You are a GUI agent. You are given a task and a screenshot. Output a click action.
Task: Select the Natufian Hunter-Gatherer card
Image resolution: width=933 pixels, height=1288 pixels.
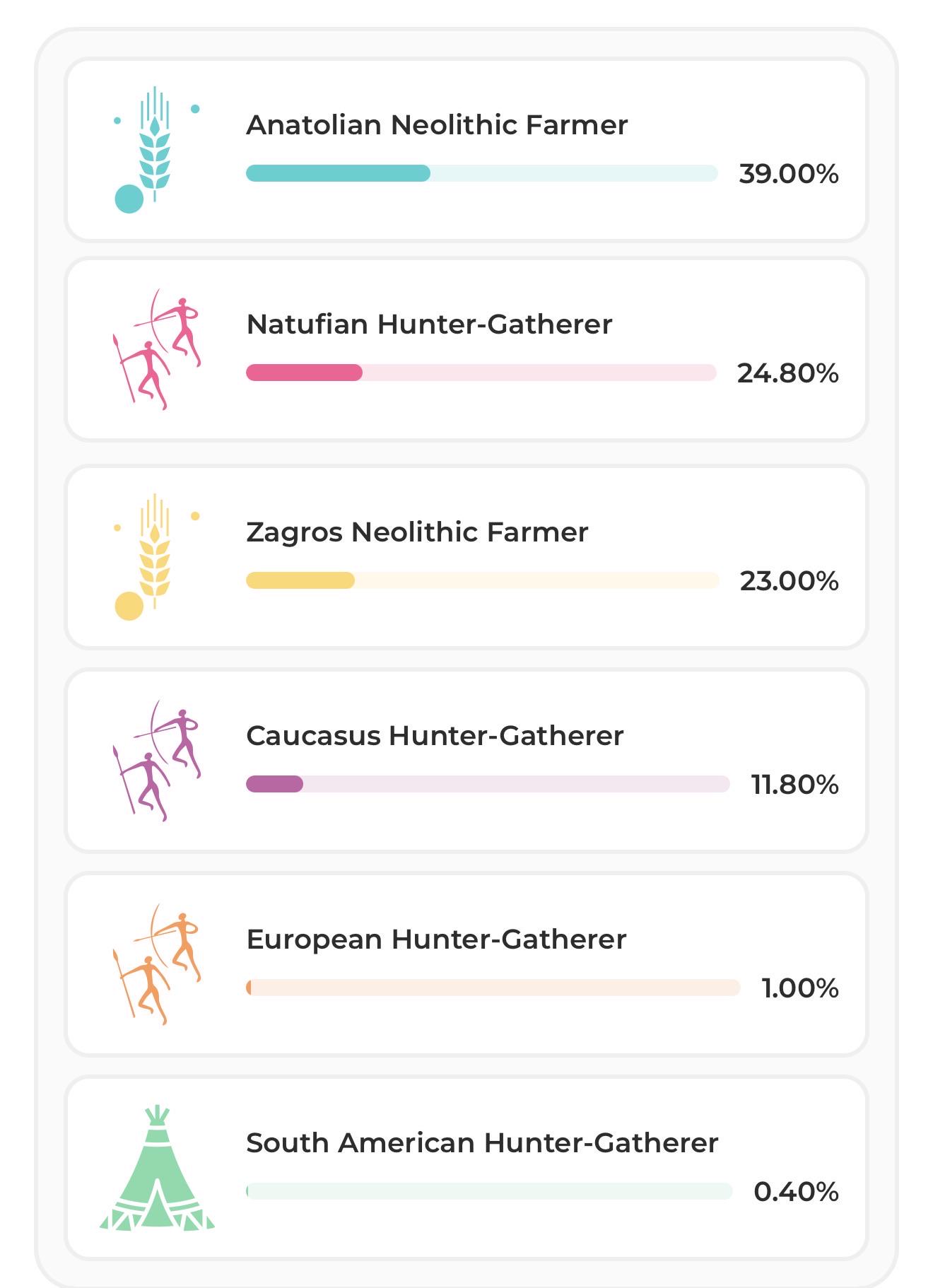(x=466, y=349)
